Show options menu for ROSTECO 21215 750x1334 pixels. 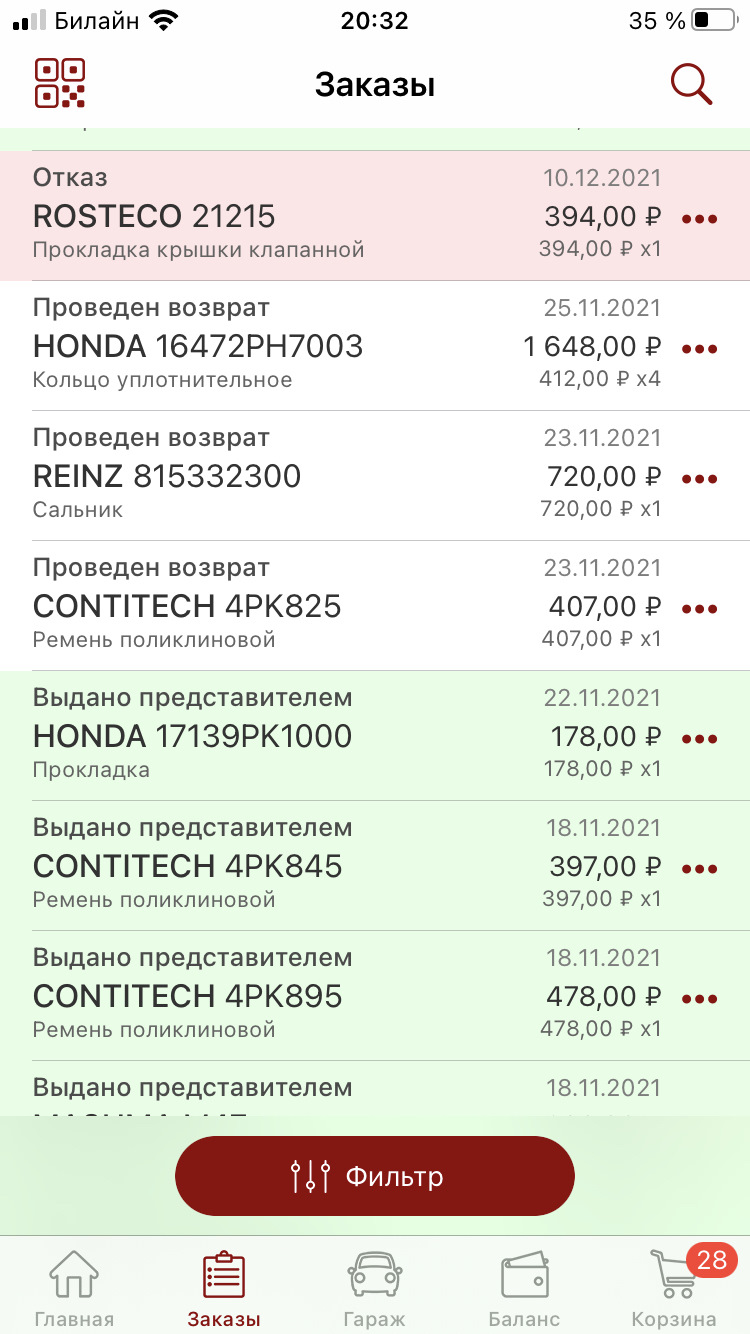pyautogui.click(x=700, y=219)
